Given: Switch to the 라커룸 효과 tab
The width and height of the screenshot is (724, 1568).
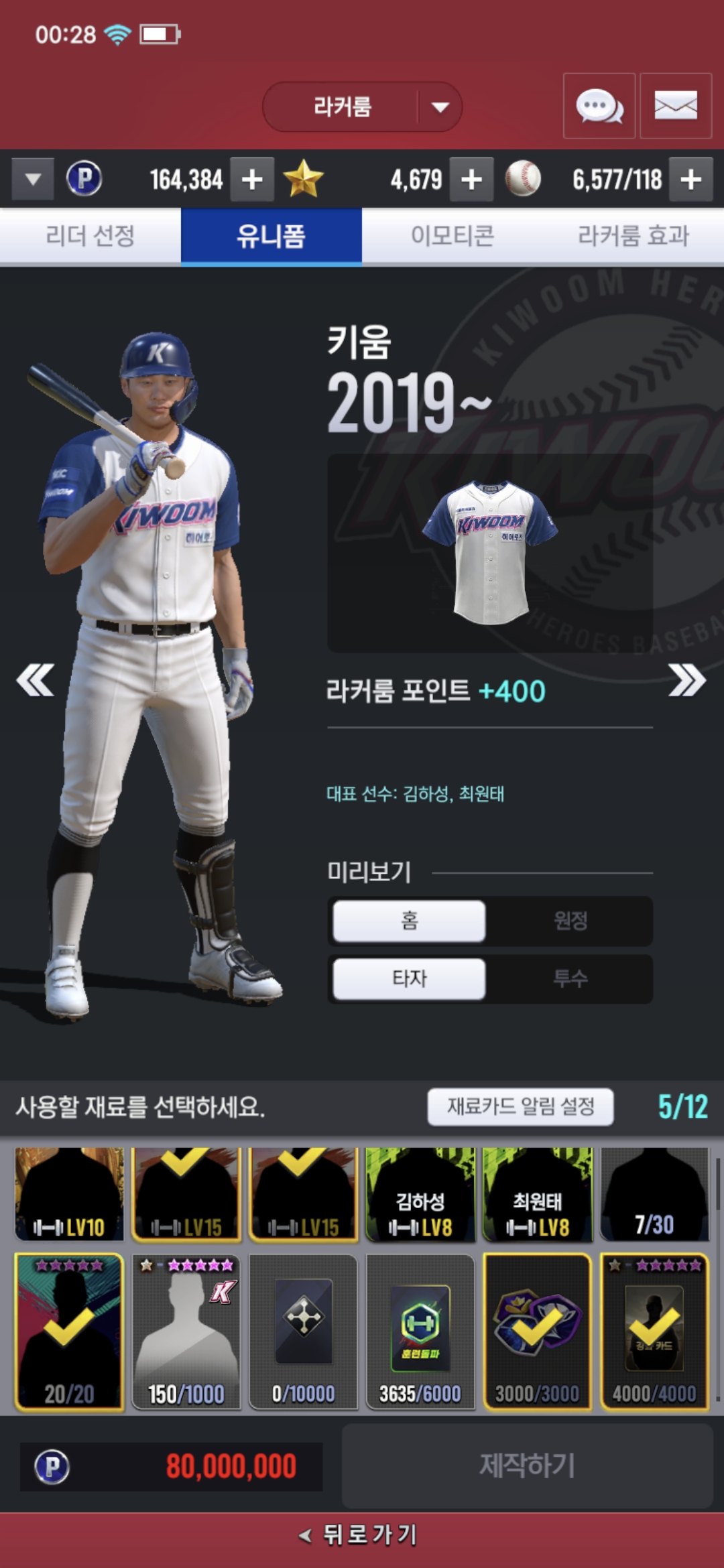Looking at the screenshot, I should [633, 236].
